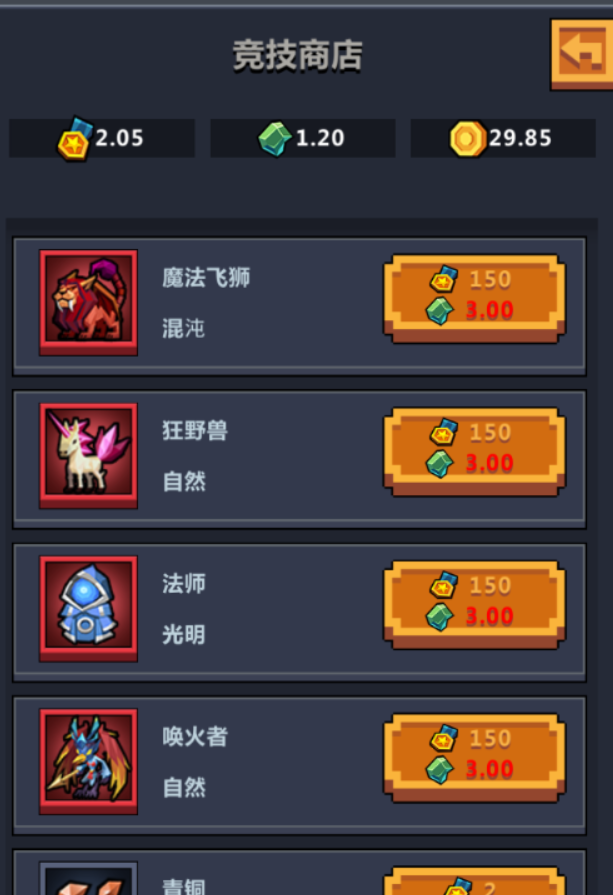Open the 狂野兽 character portrait

[88, 452]
